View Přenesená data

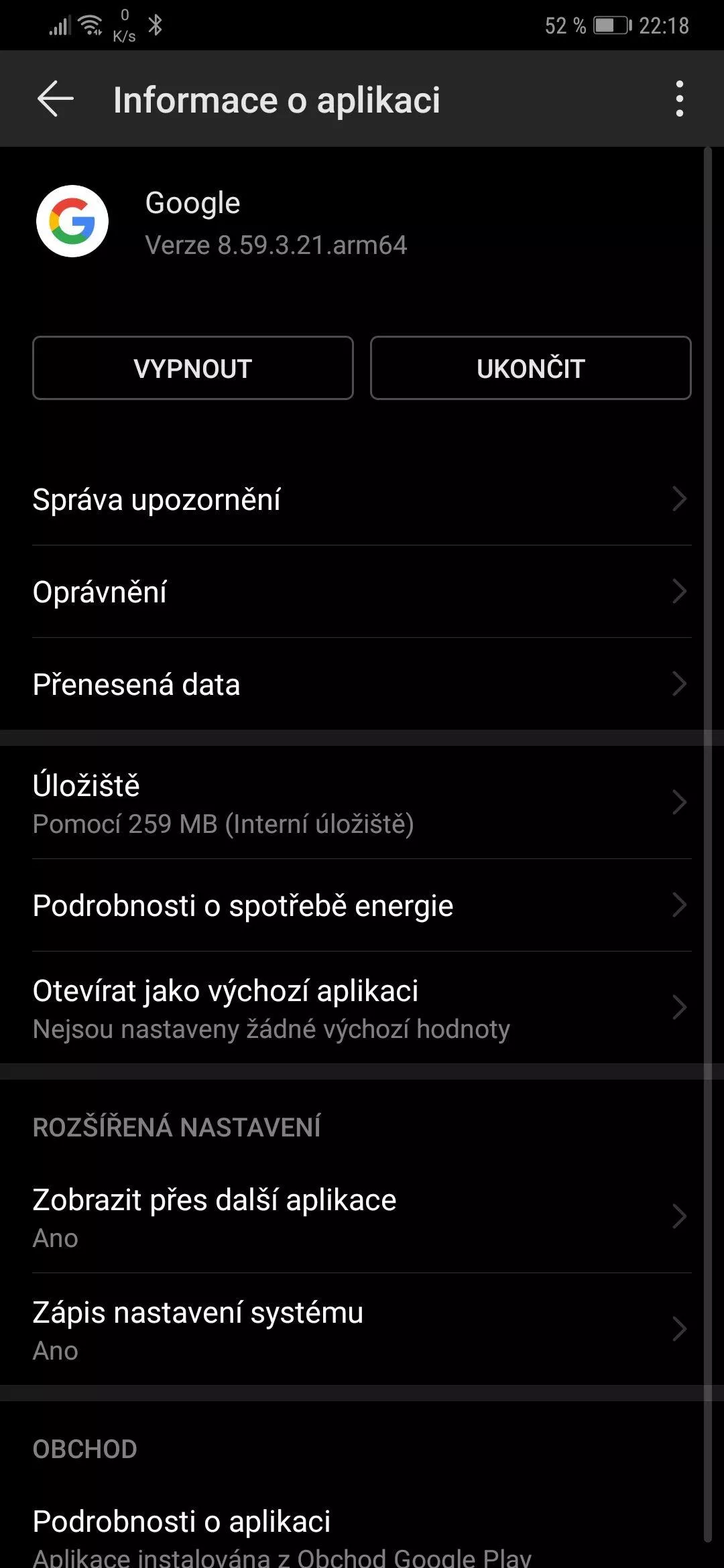362,684
